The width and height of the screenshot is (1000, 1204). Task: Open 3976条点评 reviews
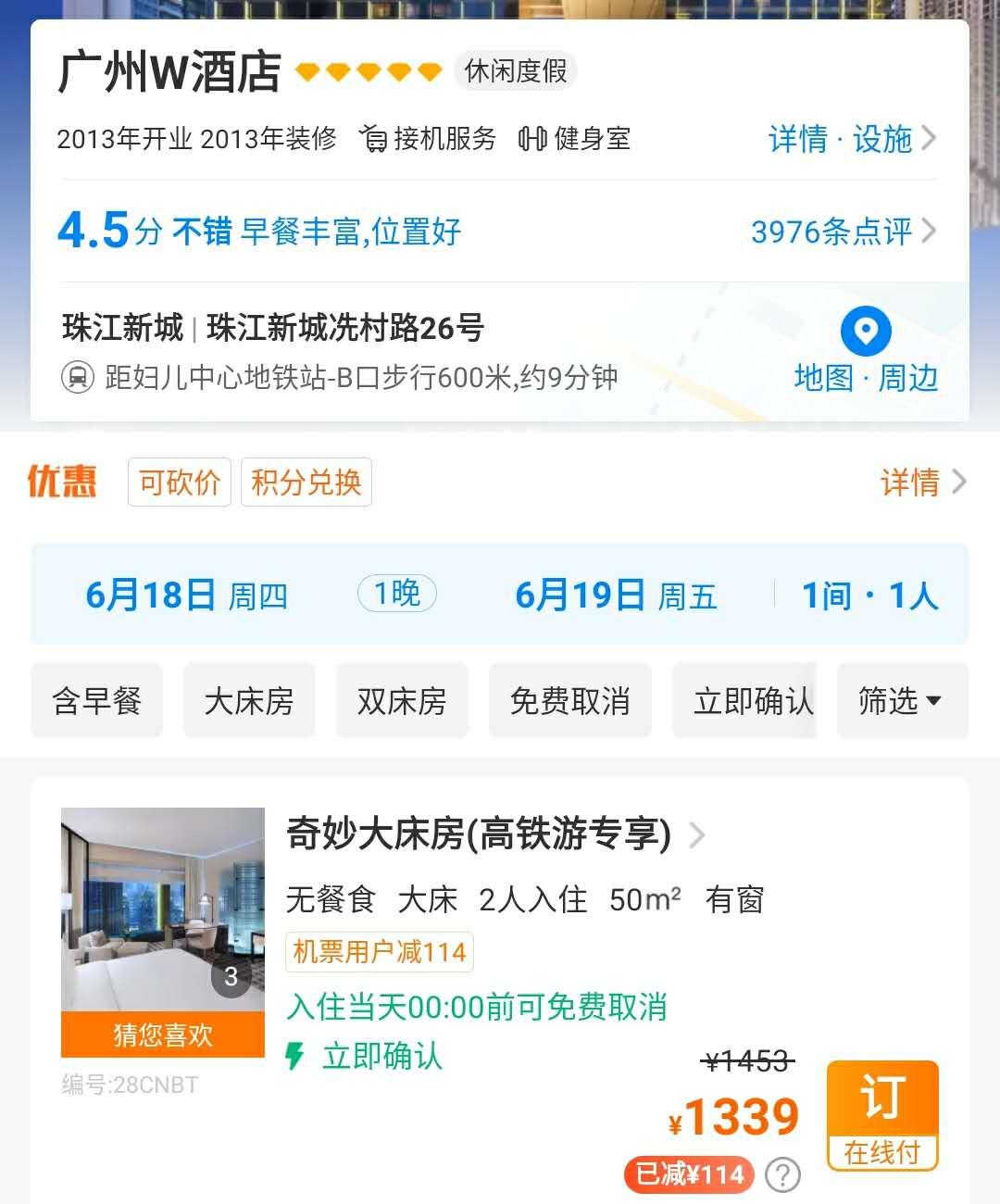(831, 232)
